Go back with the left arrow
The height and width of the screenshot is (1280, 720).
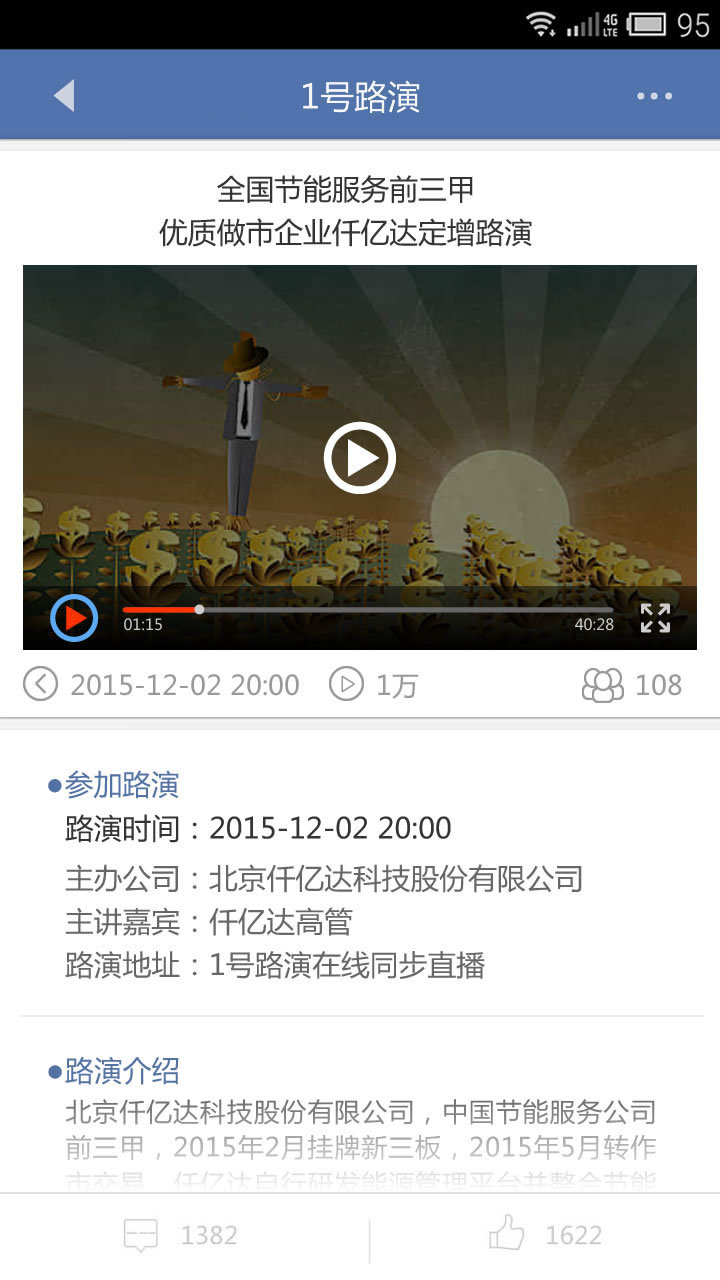[64, 95]
